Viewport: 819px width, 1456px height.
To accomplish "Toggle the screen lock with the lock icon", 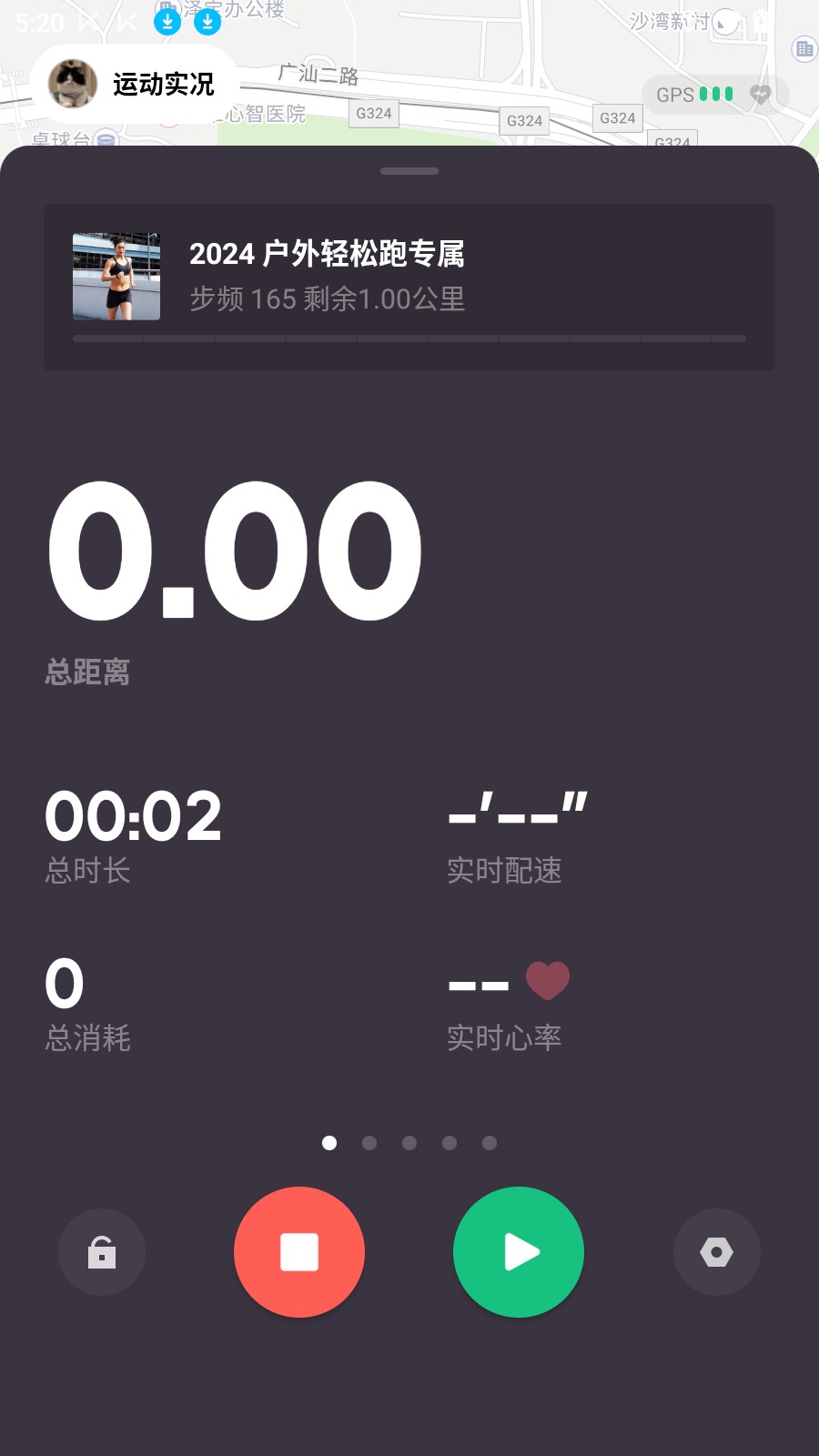I will pyautogui.click(x=101, y=1252).
